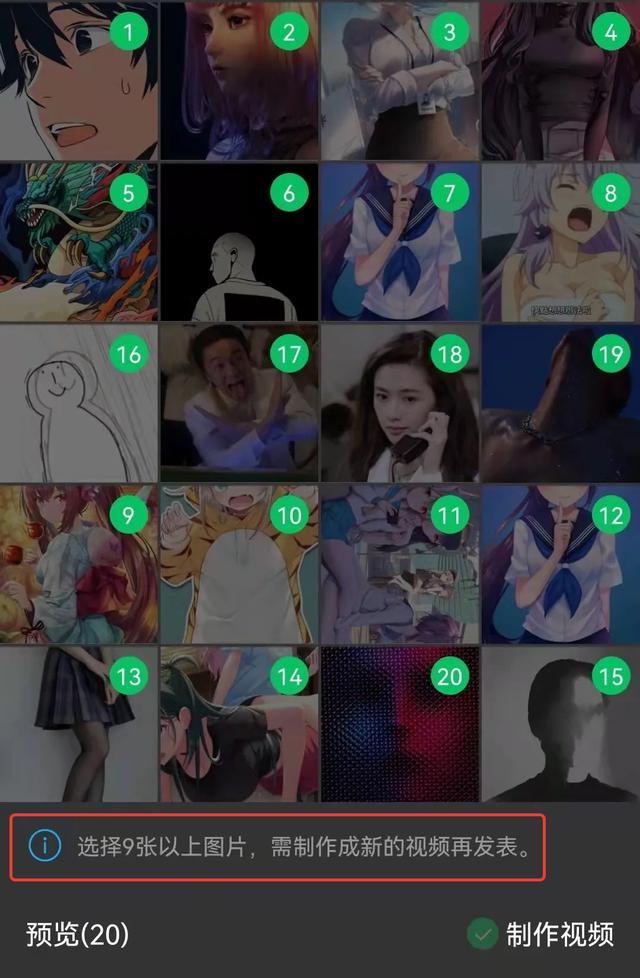Deselect photo numbered 3
The height and width of the screenshot is (978, 640).
[x=450, y=32]
